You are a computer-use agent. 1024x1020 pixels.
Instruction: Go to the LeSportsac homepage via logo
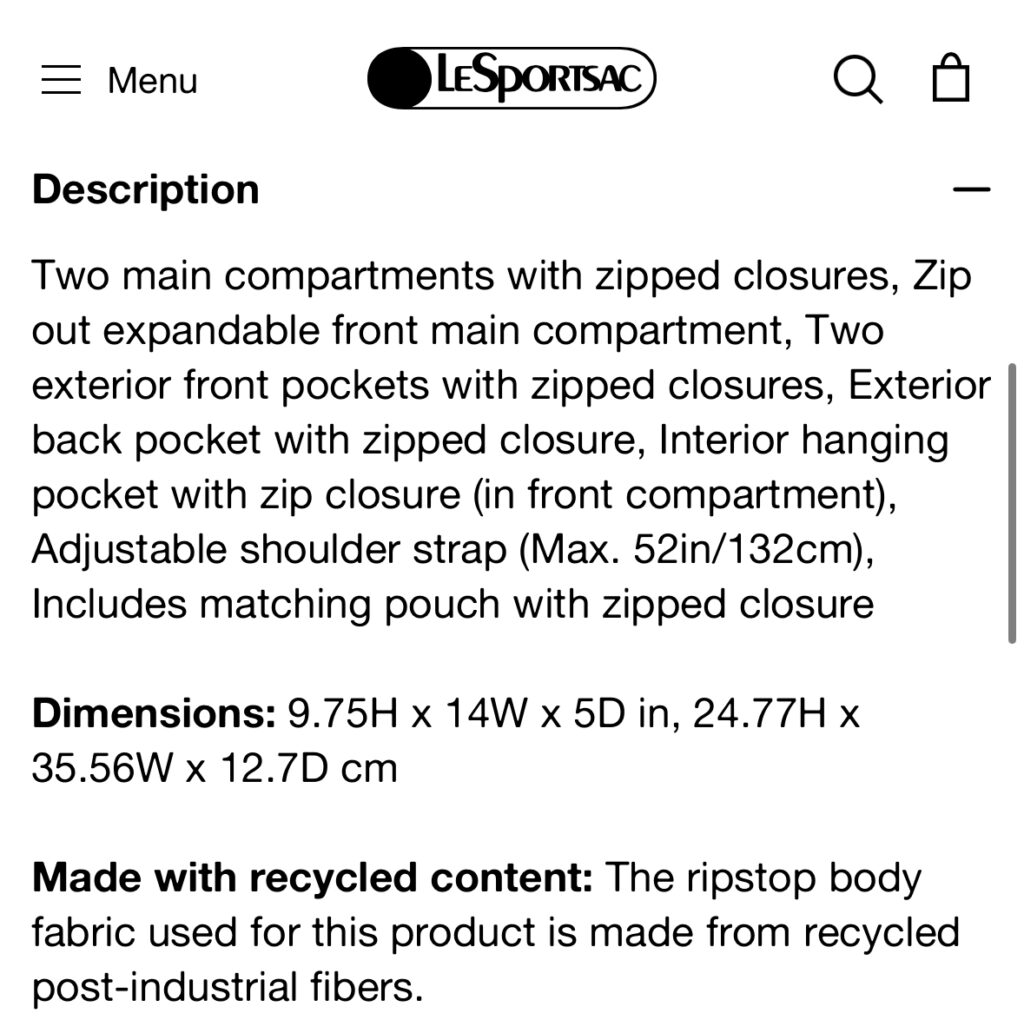pyautogui.click(x=511, y=78)
